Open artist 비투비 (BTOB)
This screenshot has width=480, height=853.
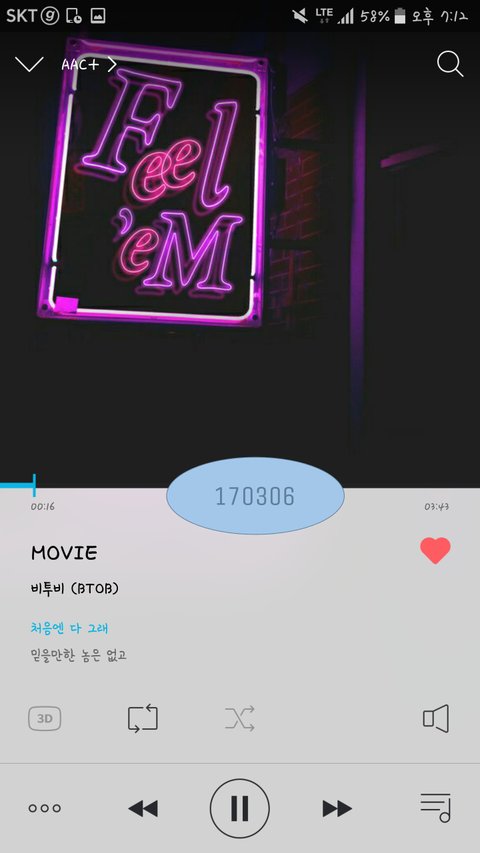(75, 589)
